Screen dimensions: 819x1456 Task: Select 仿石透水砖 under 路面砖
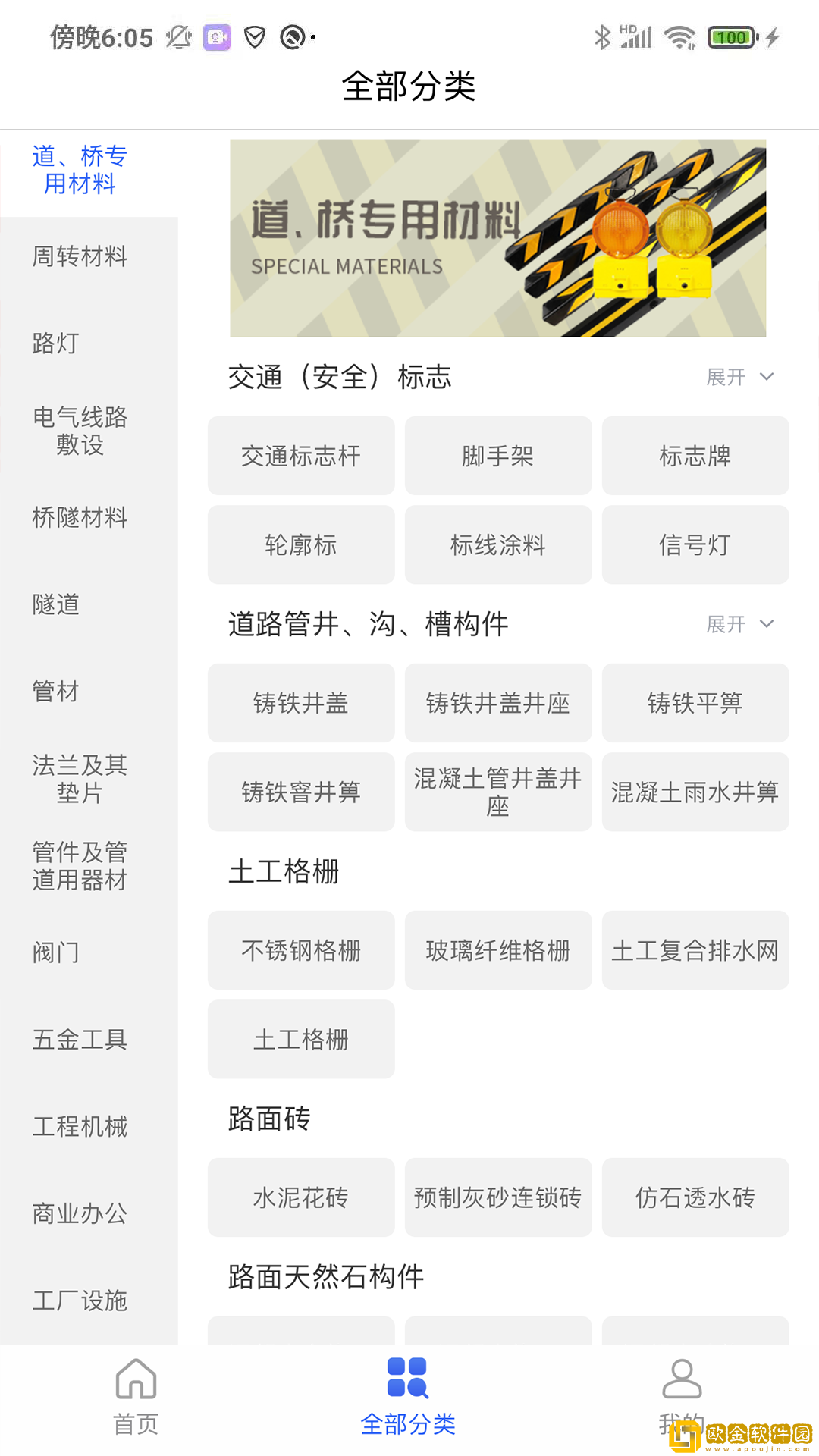[695, 1198]
